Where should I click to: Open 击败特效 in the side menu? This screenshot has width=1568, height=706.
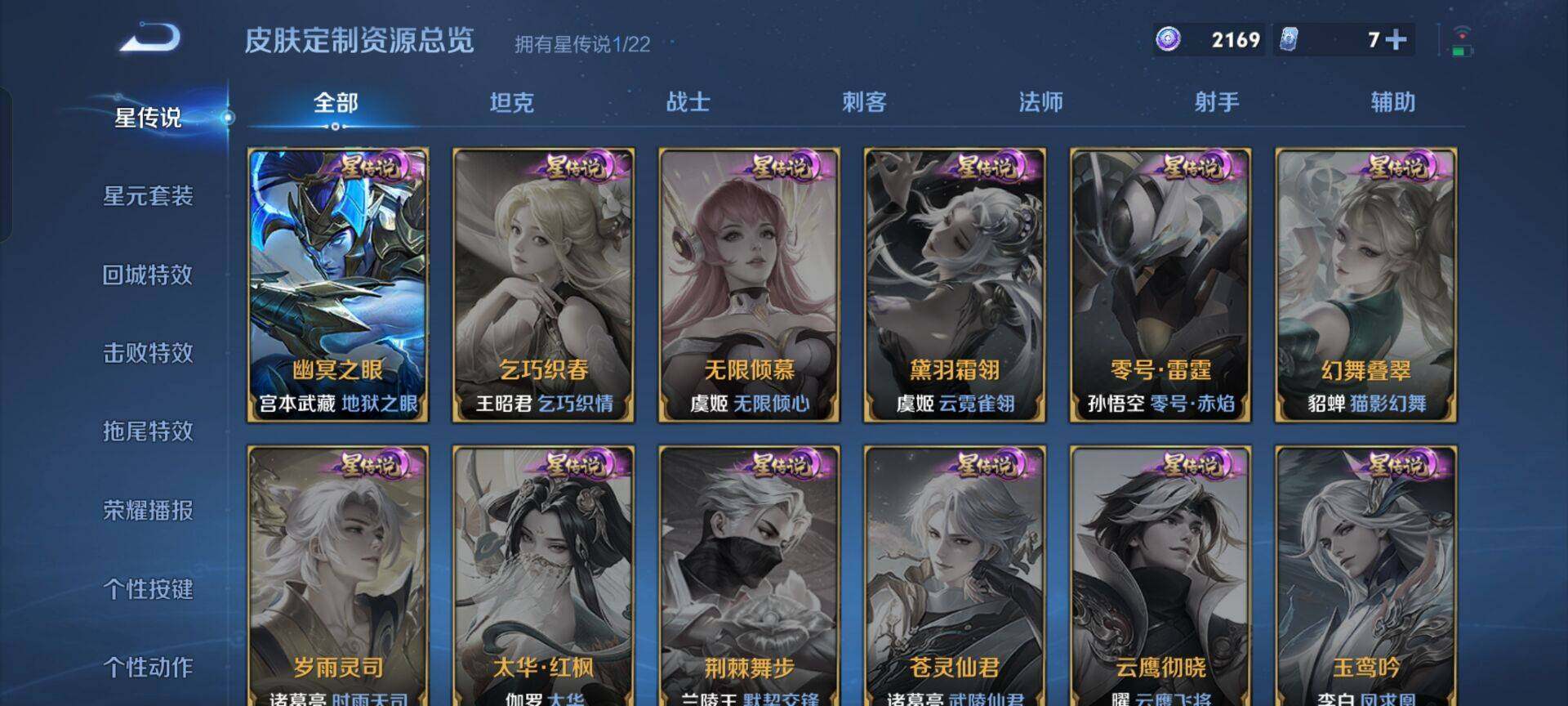coord(148,353)
